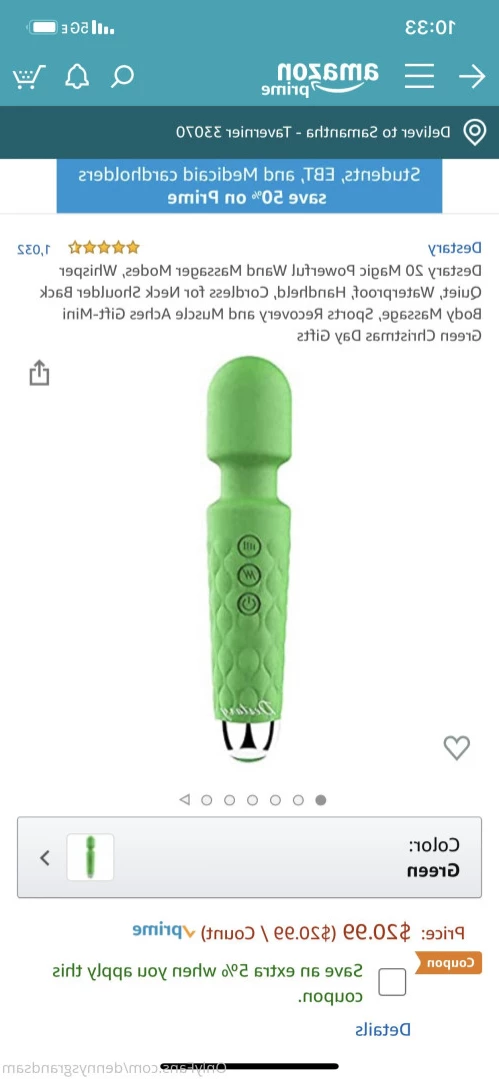Open the Color Green selector

point(249,857)
